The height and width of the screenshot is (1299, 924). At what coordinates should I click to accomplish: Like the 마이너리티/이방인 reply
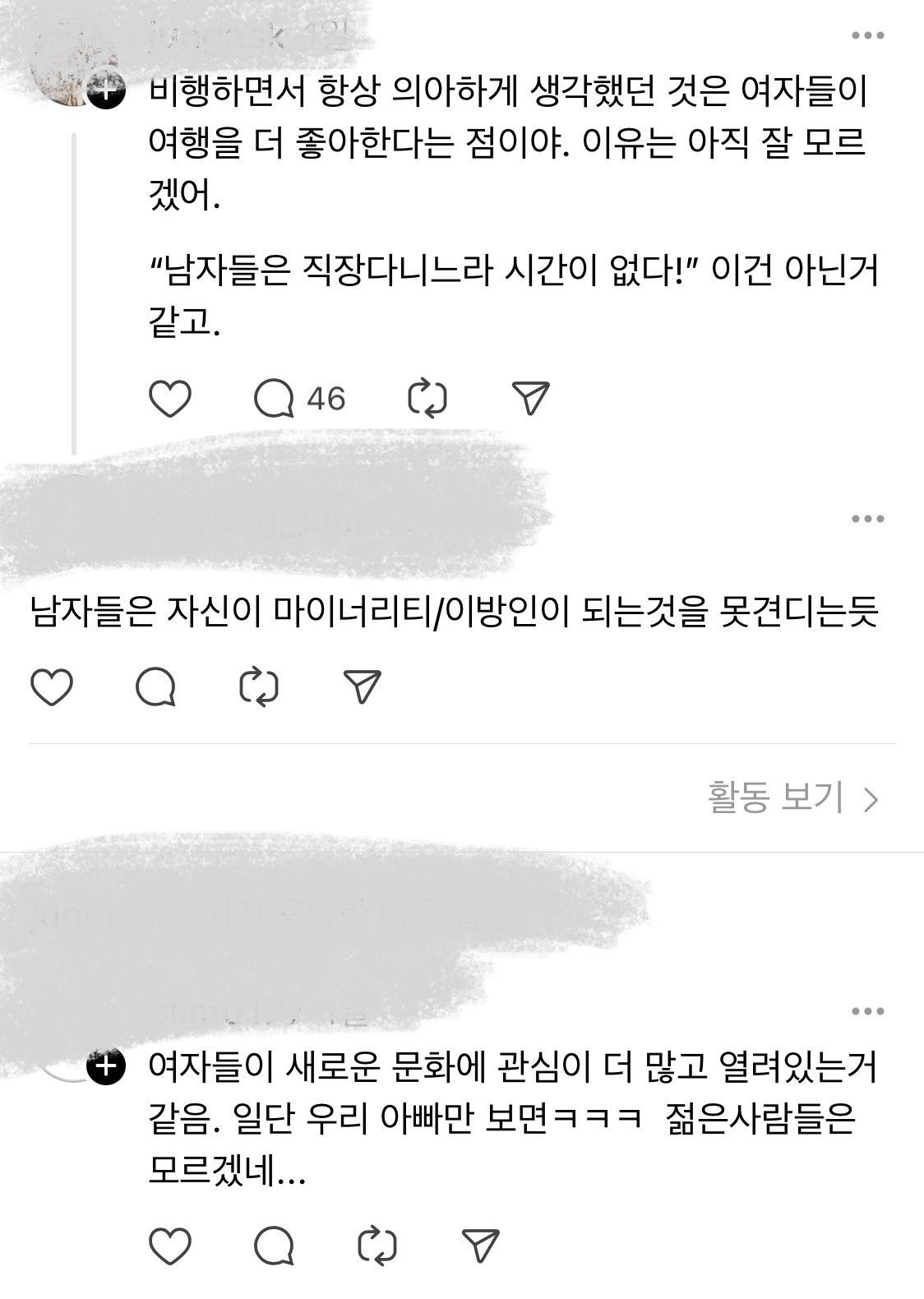tap(52, 687)
